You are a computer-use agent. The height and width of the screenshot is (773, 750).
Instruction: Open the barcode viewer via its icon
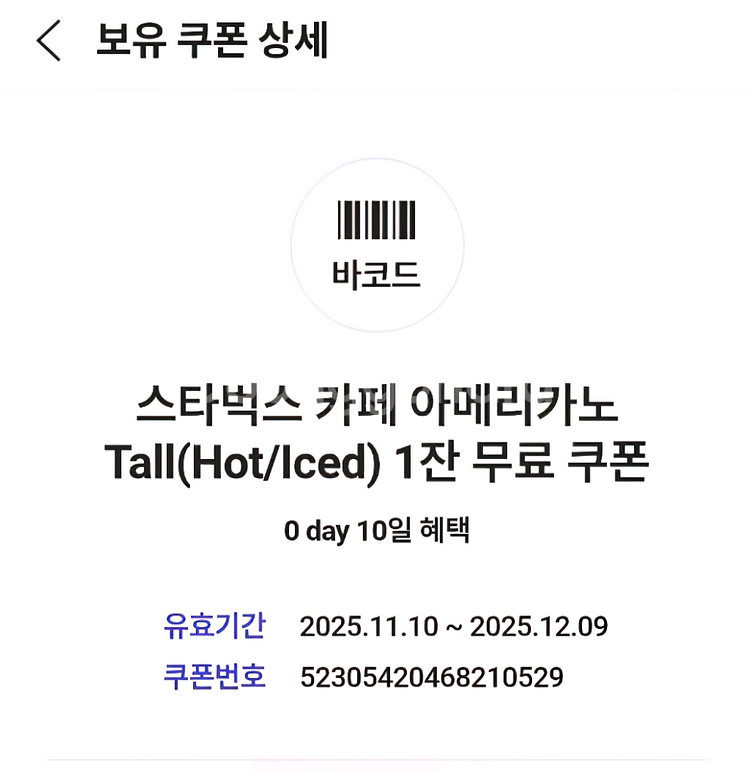tap(377, 222)
